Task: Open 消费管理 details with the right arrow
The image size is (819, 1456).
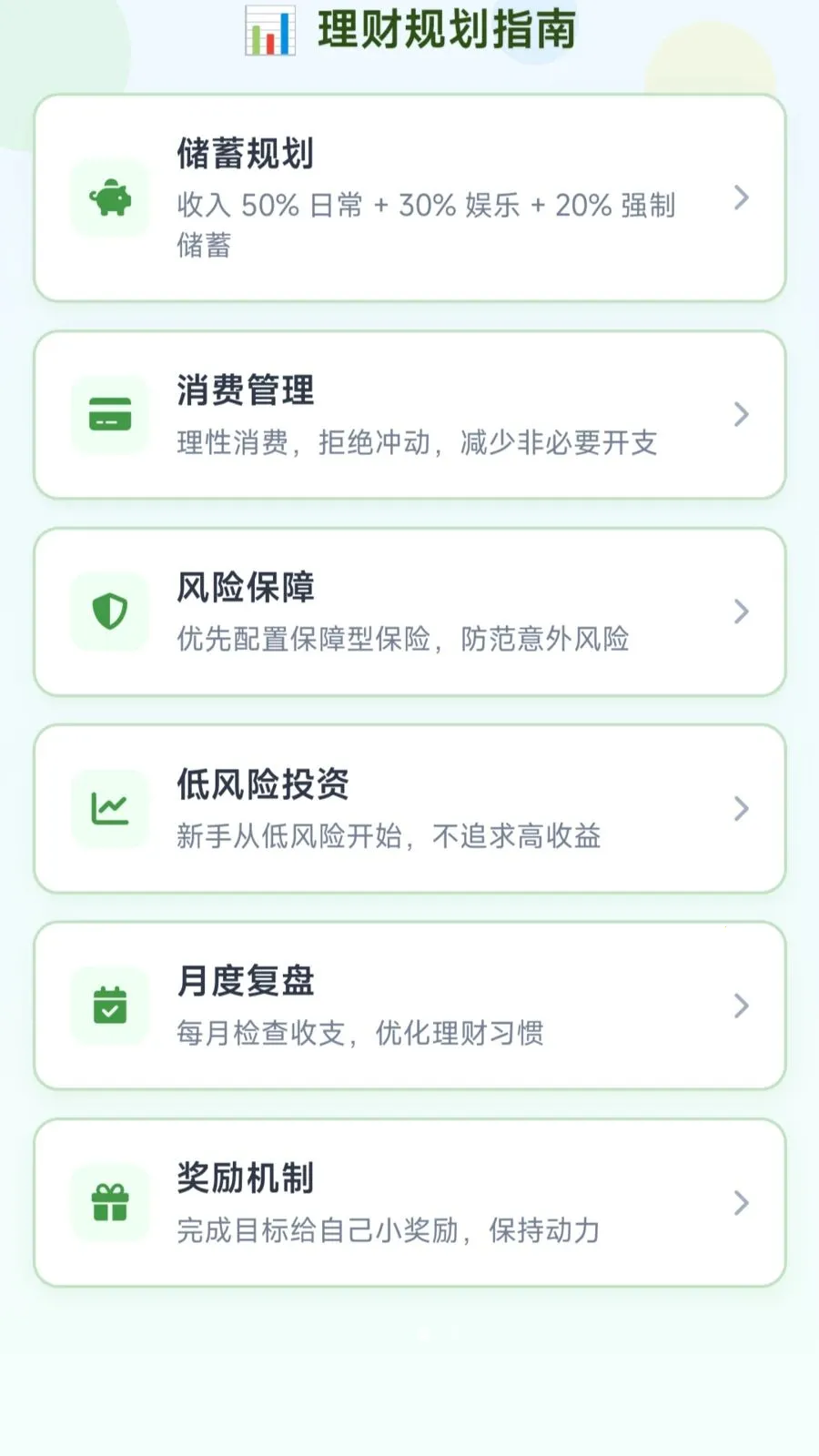Action: tap(739, 414)
